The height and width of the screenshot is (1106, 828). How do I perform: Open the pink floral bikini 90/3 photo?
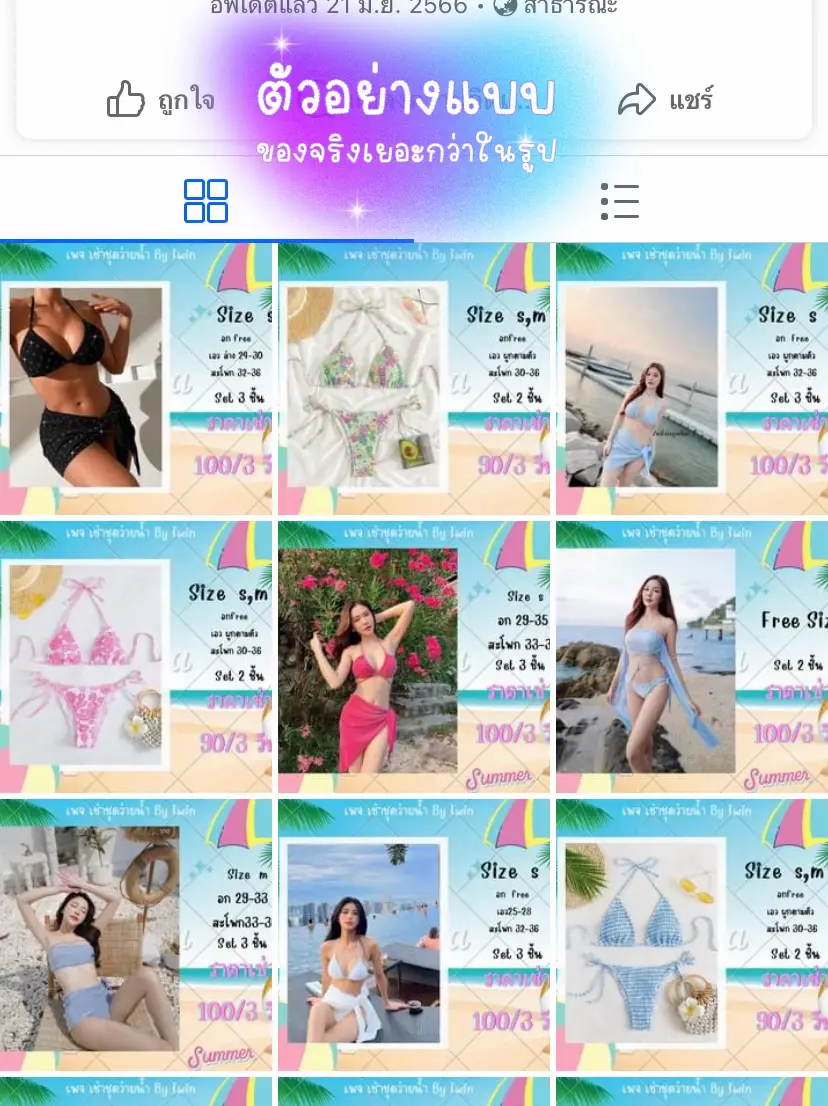pyautogui.click(x=136, y=656)
